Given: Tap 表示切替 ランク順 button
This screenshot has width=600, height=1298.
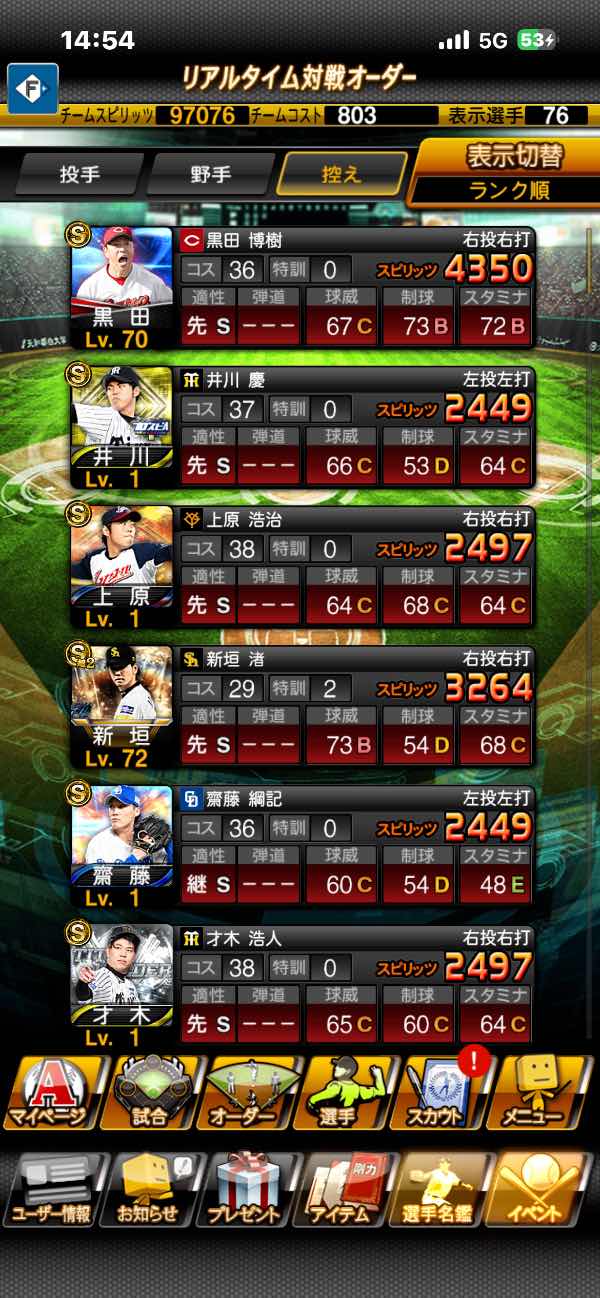Looking at the screenshot, I should (510, 172).
